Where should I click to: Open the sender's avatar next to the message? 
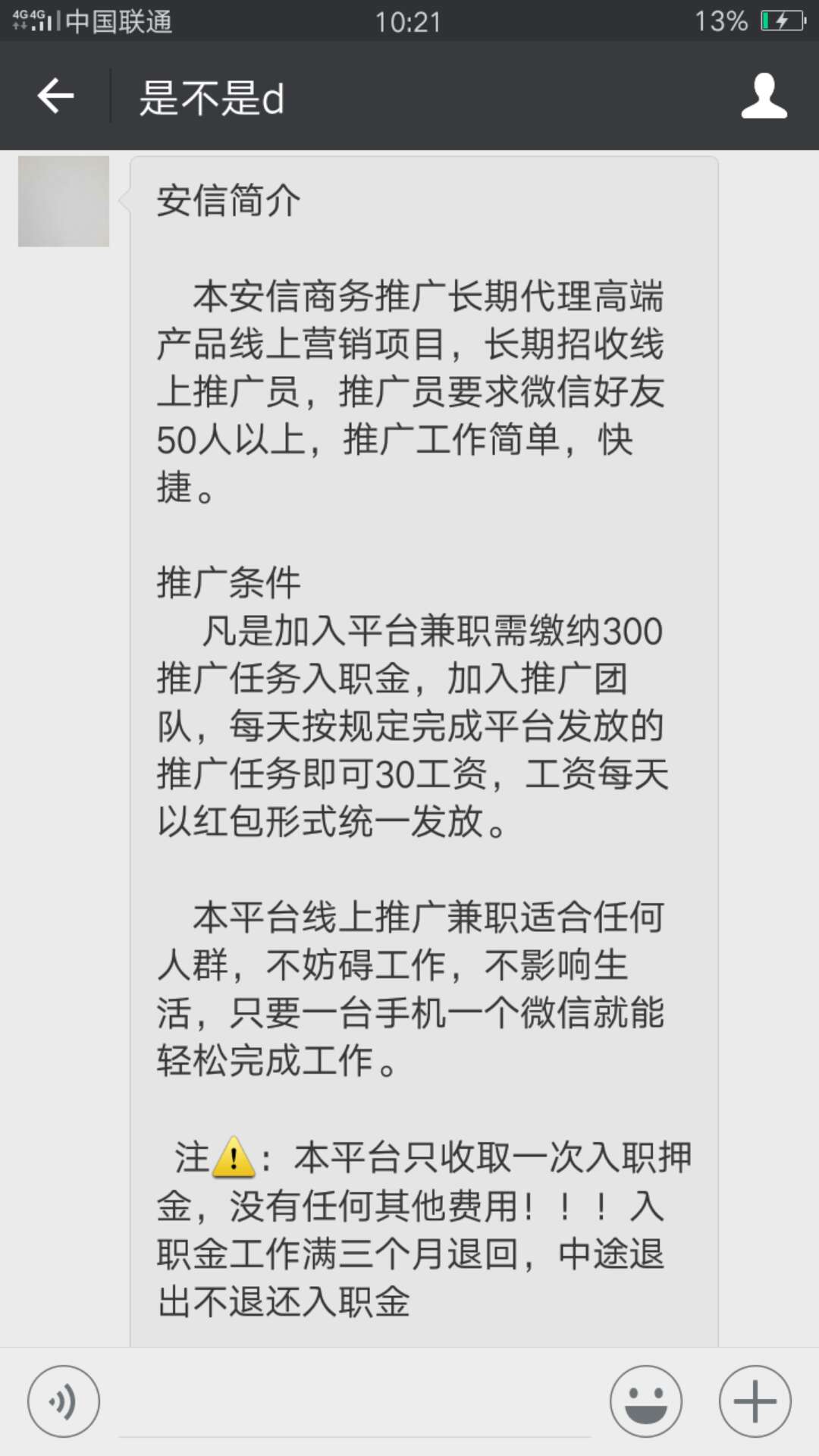coord(64,201)
